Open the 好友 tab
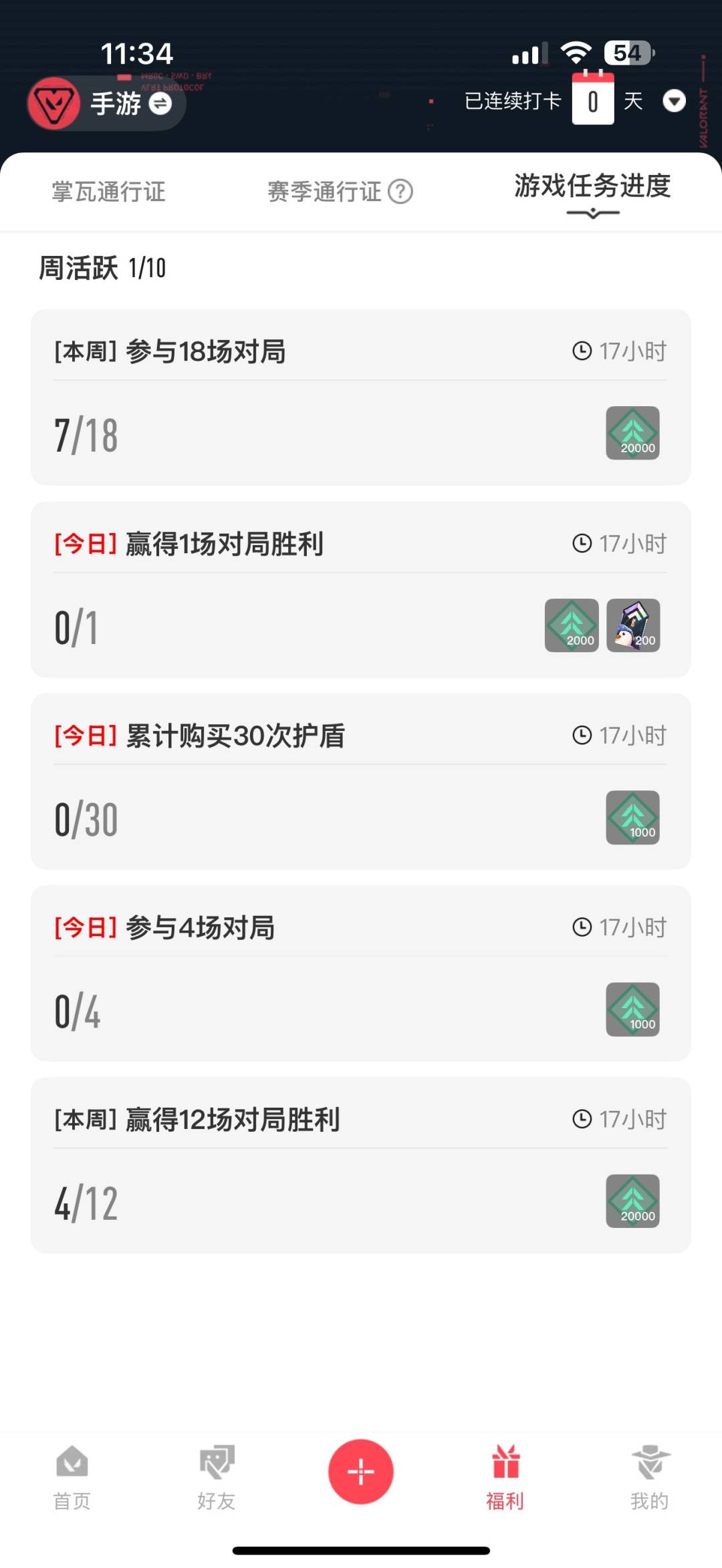This screenshot has height=1568, width=722. pyautogui.click(x=216, y=1477)
